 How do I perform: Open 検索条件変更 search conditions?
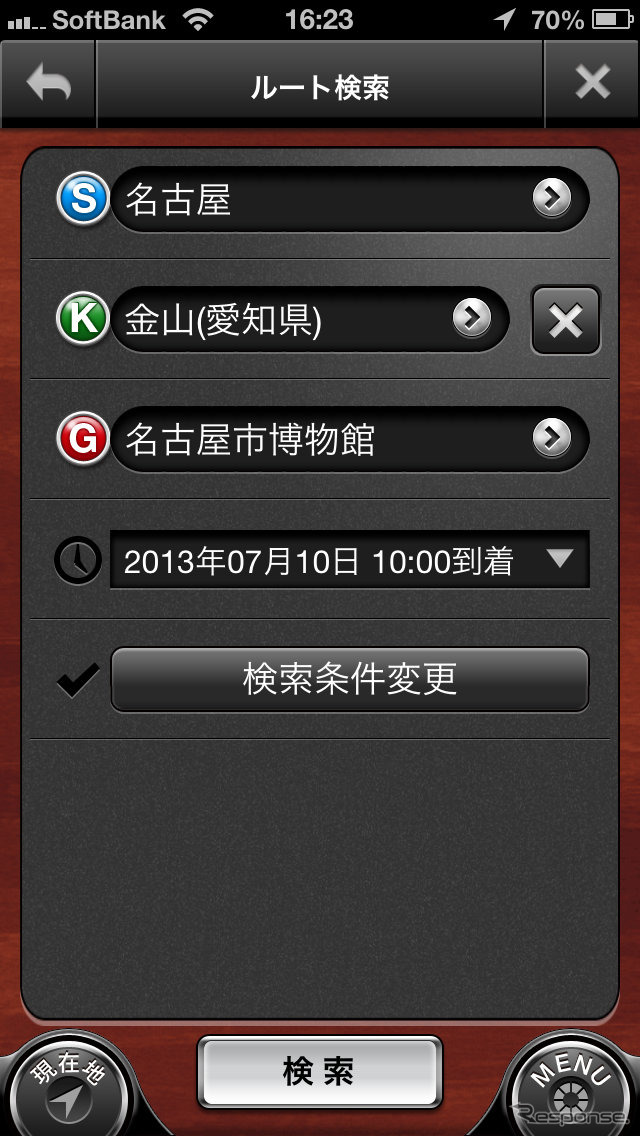(348, 680)
